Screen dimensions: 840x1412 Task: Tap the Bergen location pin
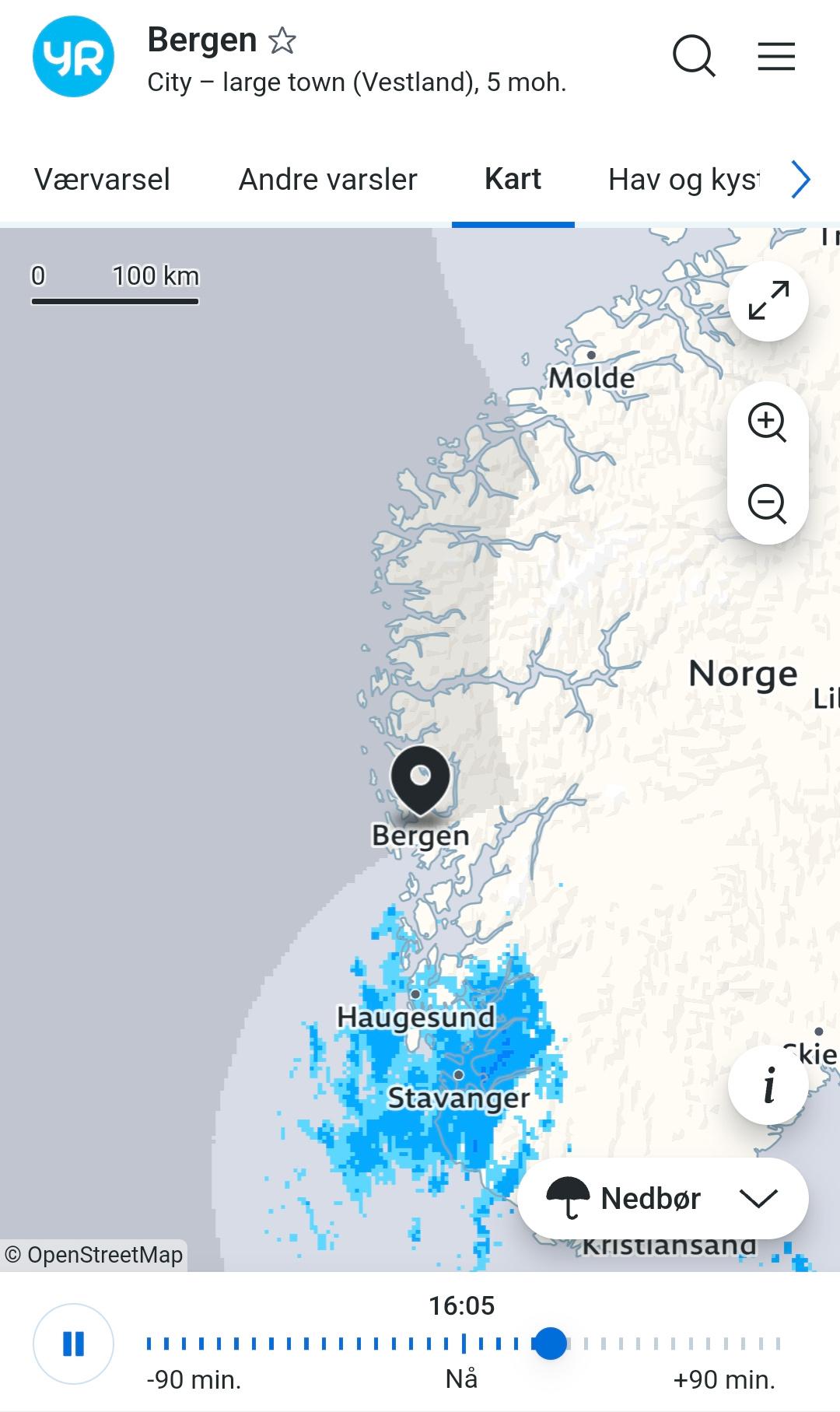pos(420,780)
